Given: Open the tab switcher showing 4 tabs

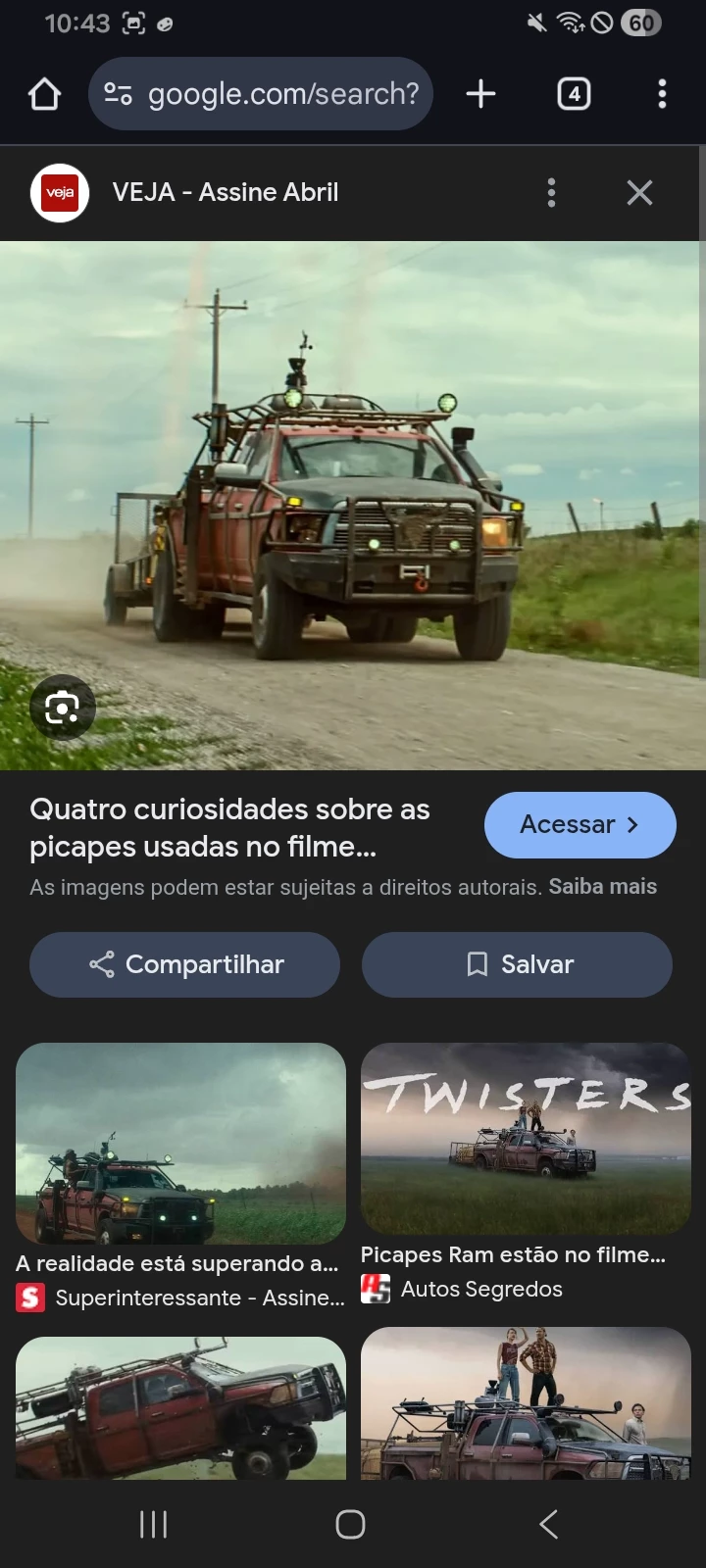Looking at the screenshot, I should tap(574, 94).
